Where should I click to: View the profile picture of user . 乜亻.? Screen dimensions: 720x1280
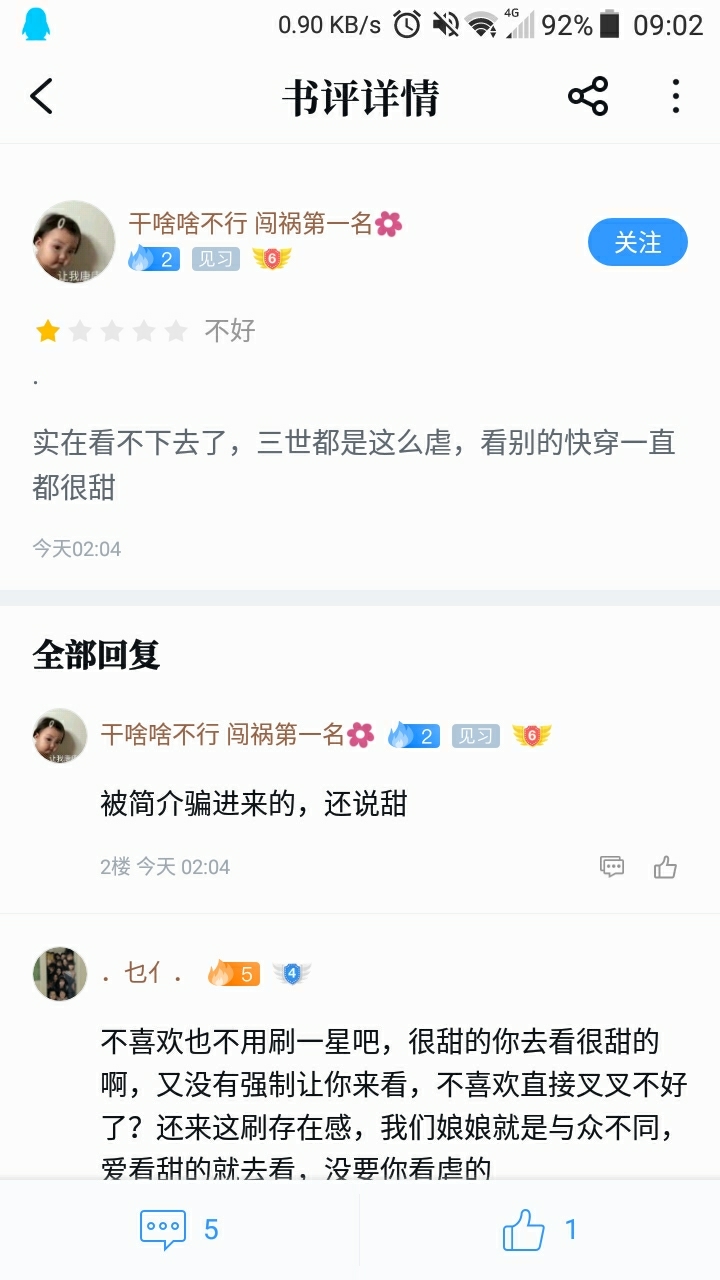coord(60,973)
